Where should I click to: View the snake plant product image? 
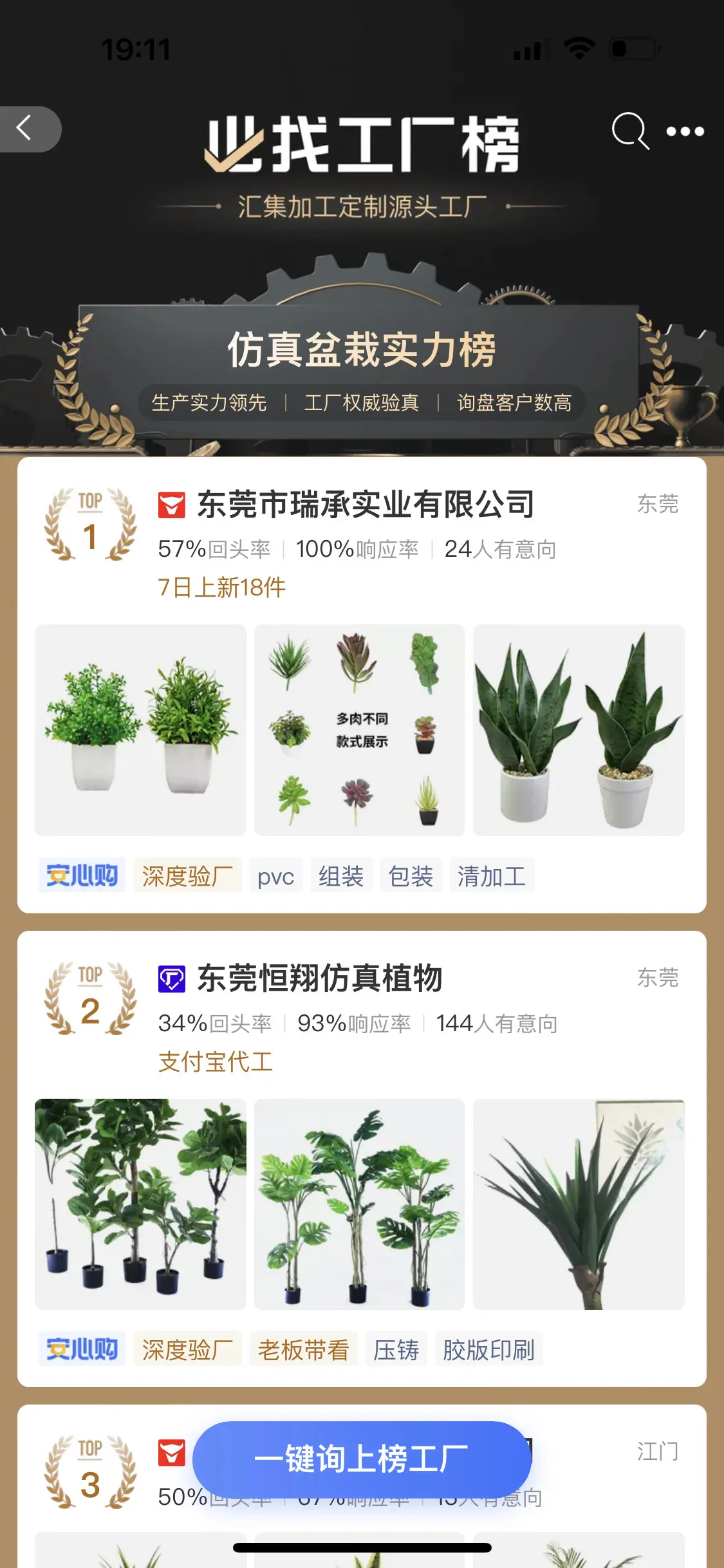[x=578, y=730]
